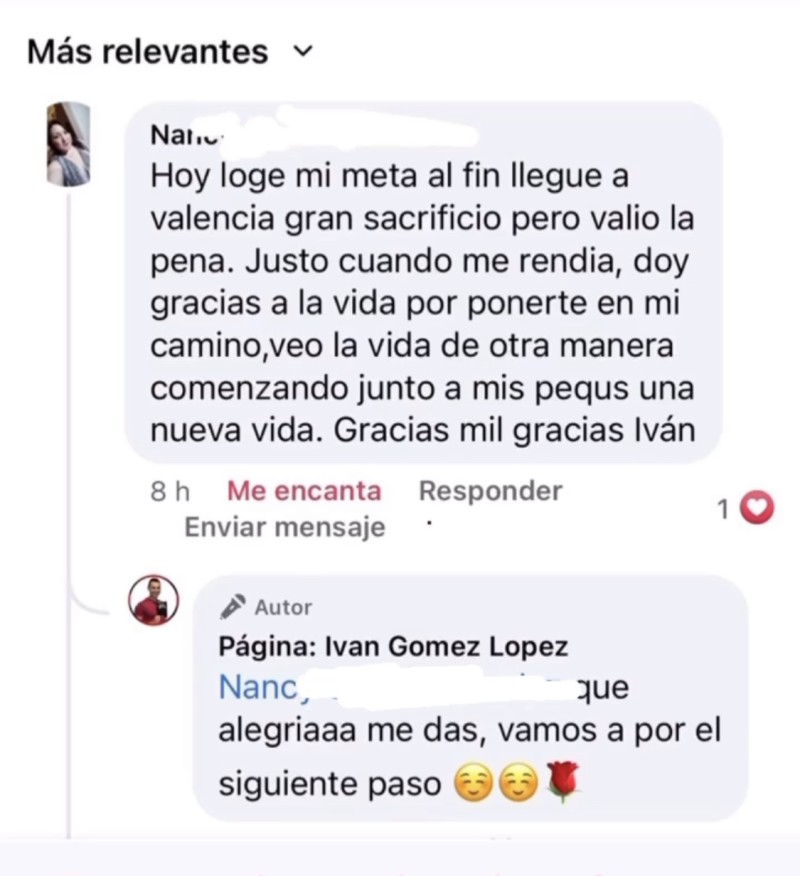This screenshot has width=800, height=876.
Task: Open the first commenter's profile photo
Action: [x=69, y=145]
